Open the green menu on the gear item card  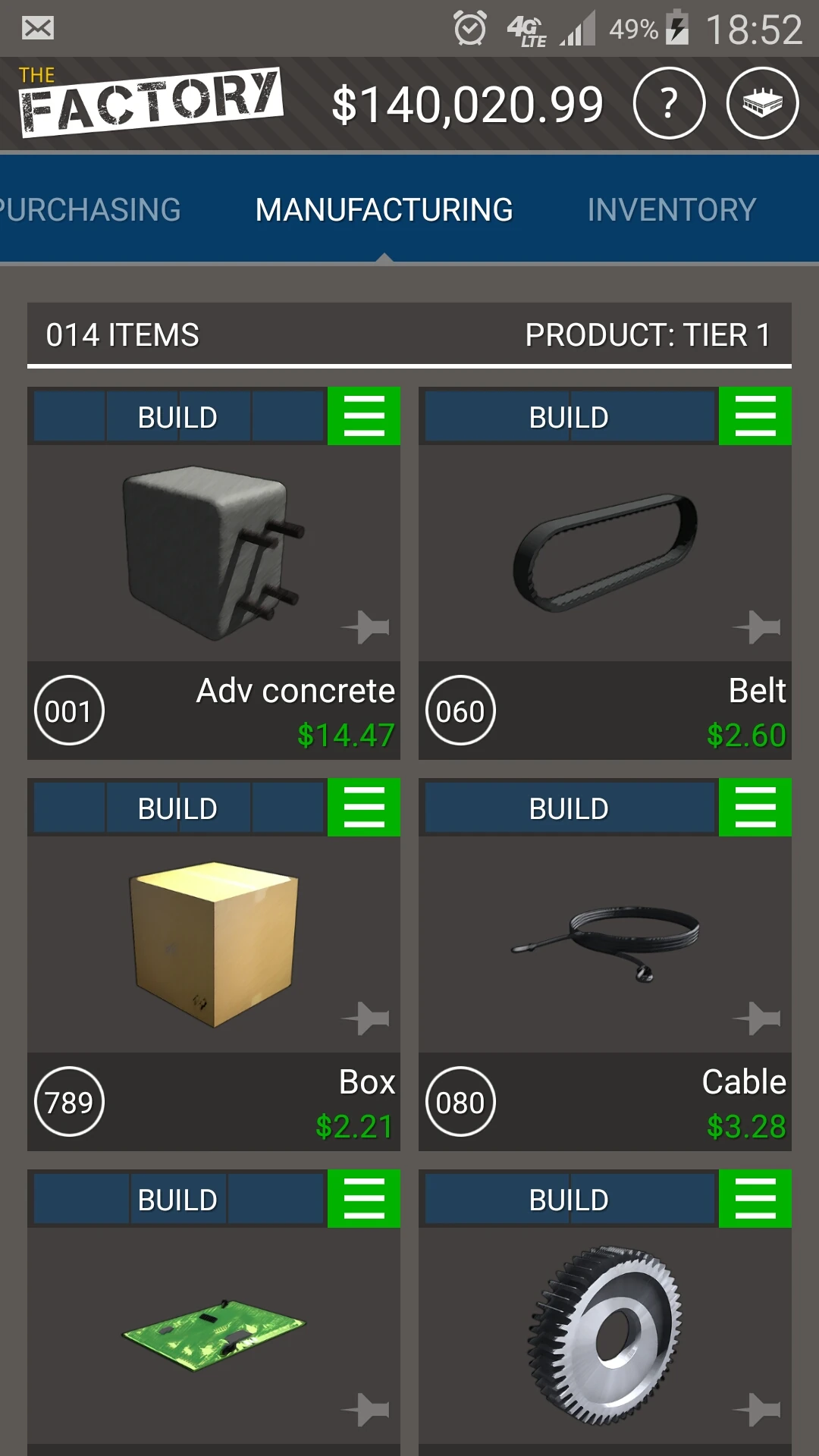(x=755, y=1198)
